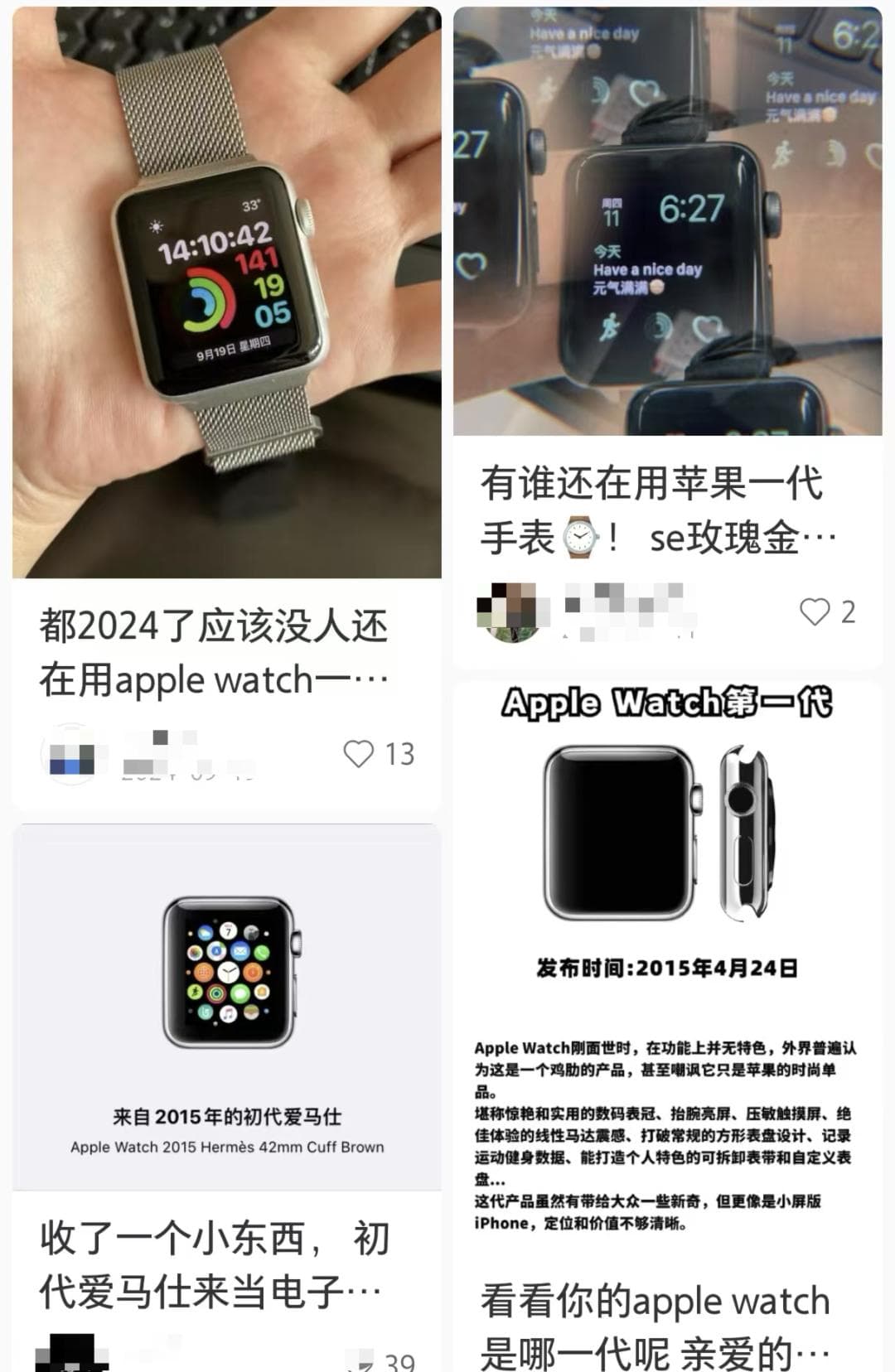895x1372 pixels.
Task: Open author avatar under '都2024了应该没人还' post
Action: [x=71, y=755]
